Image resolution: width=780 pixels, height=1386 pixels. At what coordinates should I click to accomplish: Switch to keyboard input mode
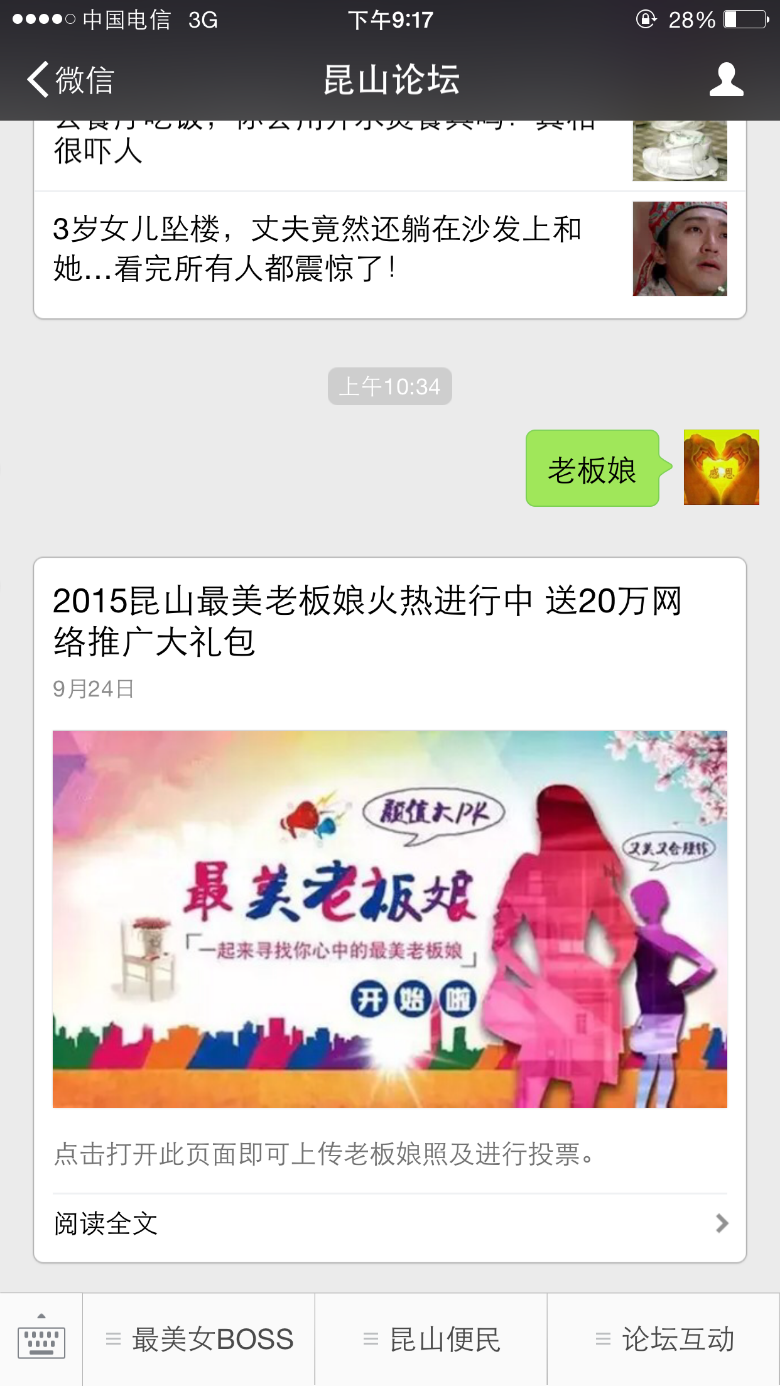coord(41,1340)
